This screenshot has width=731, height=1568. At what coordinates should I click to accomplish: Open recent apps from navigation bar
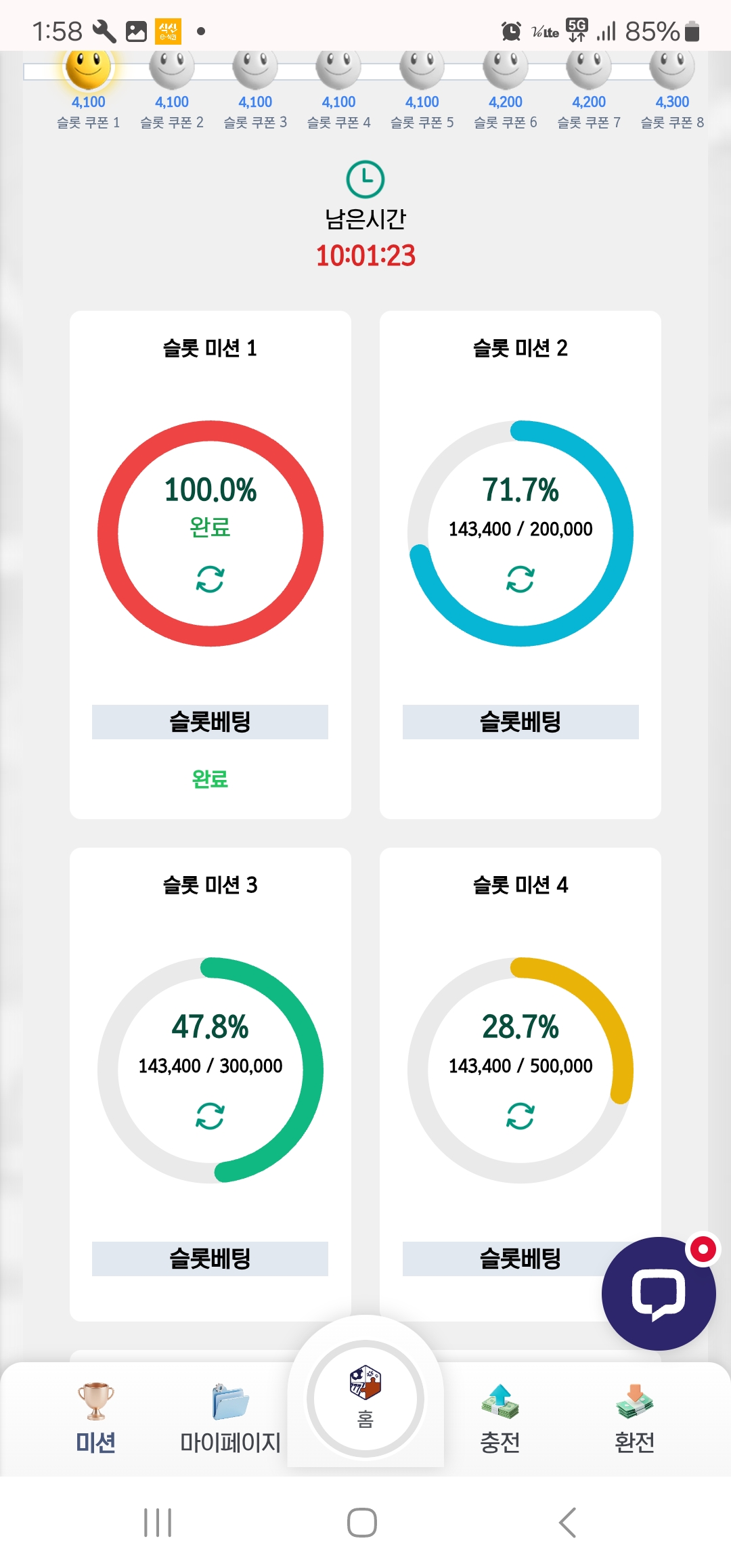point(158,1523)
